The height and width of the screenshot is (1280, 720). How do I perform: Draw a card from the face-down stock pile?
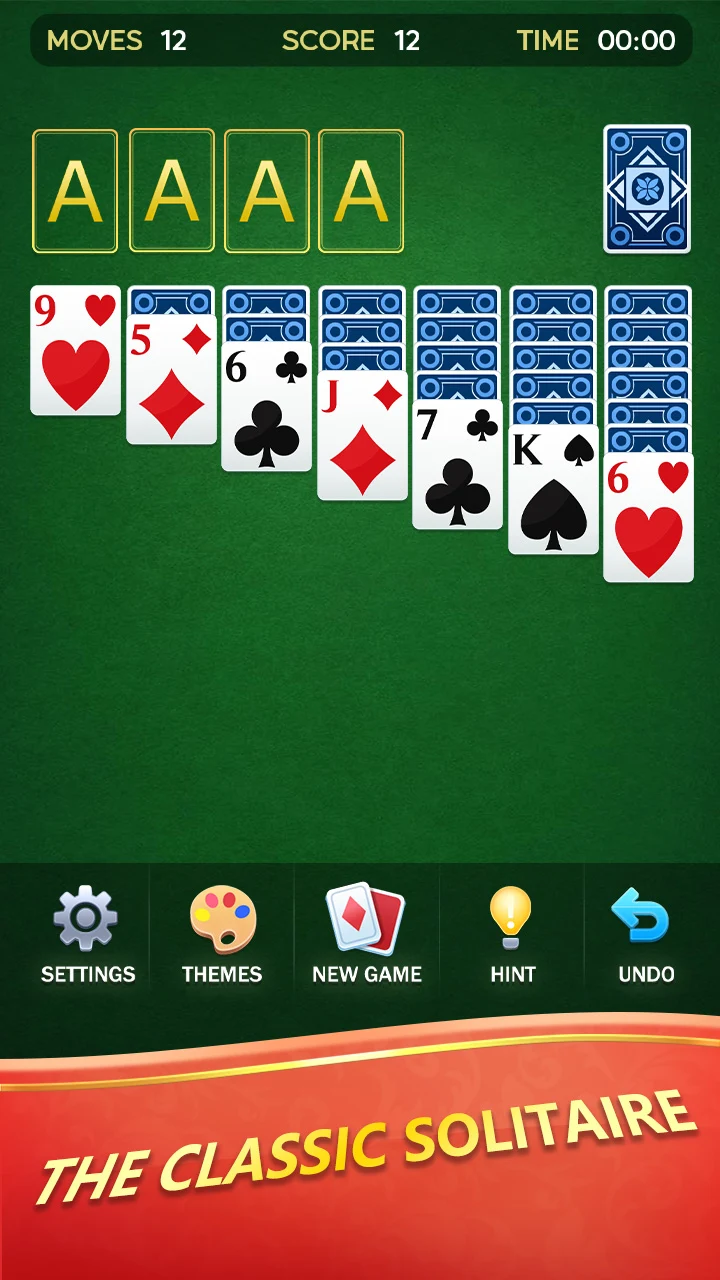coord(647,190)
